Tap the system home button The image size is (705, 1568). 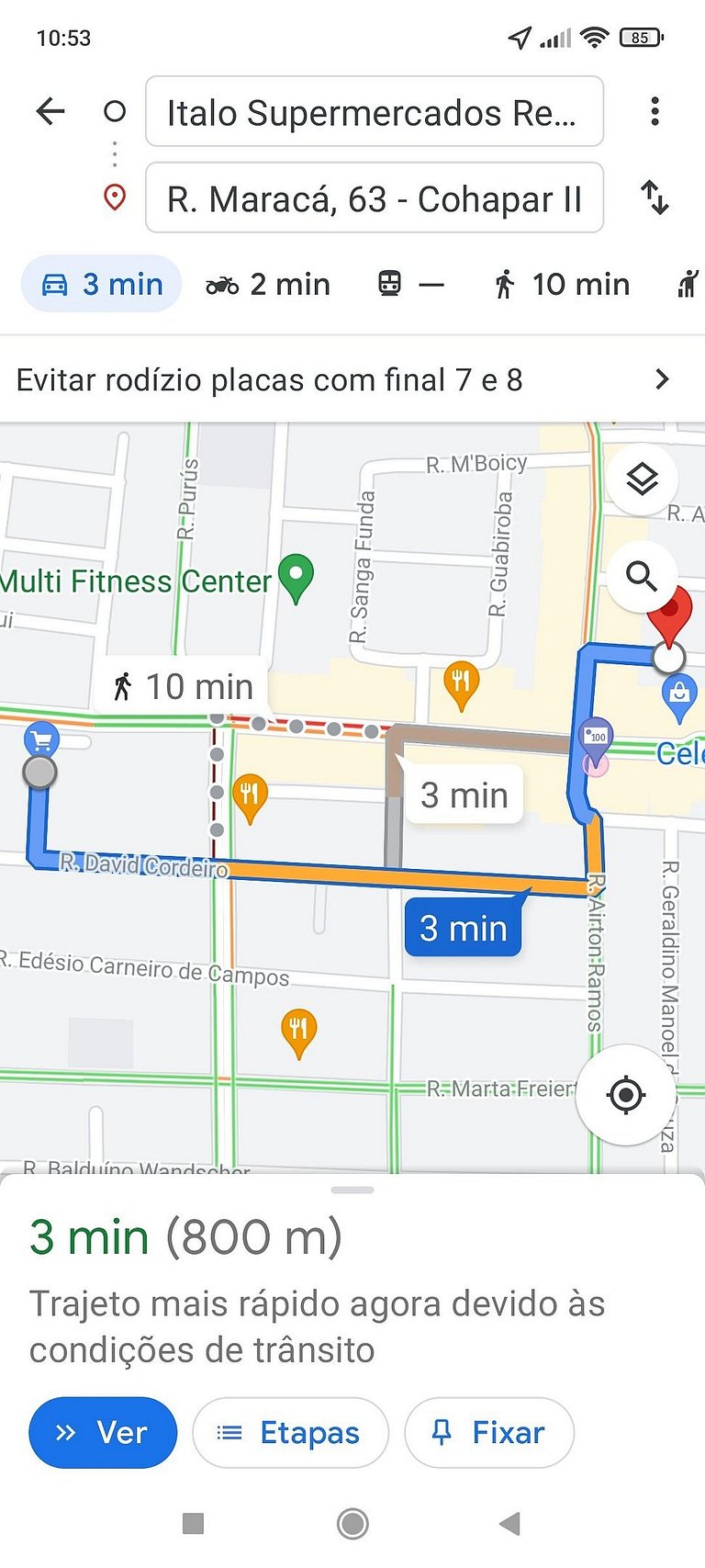point(352,1523)
